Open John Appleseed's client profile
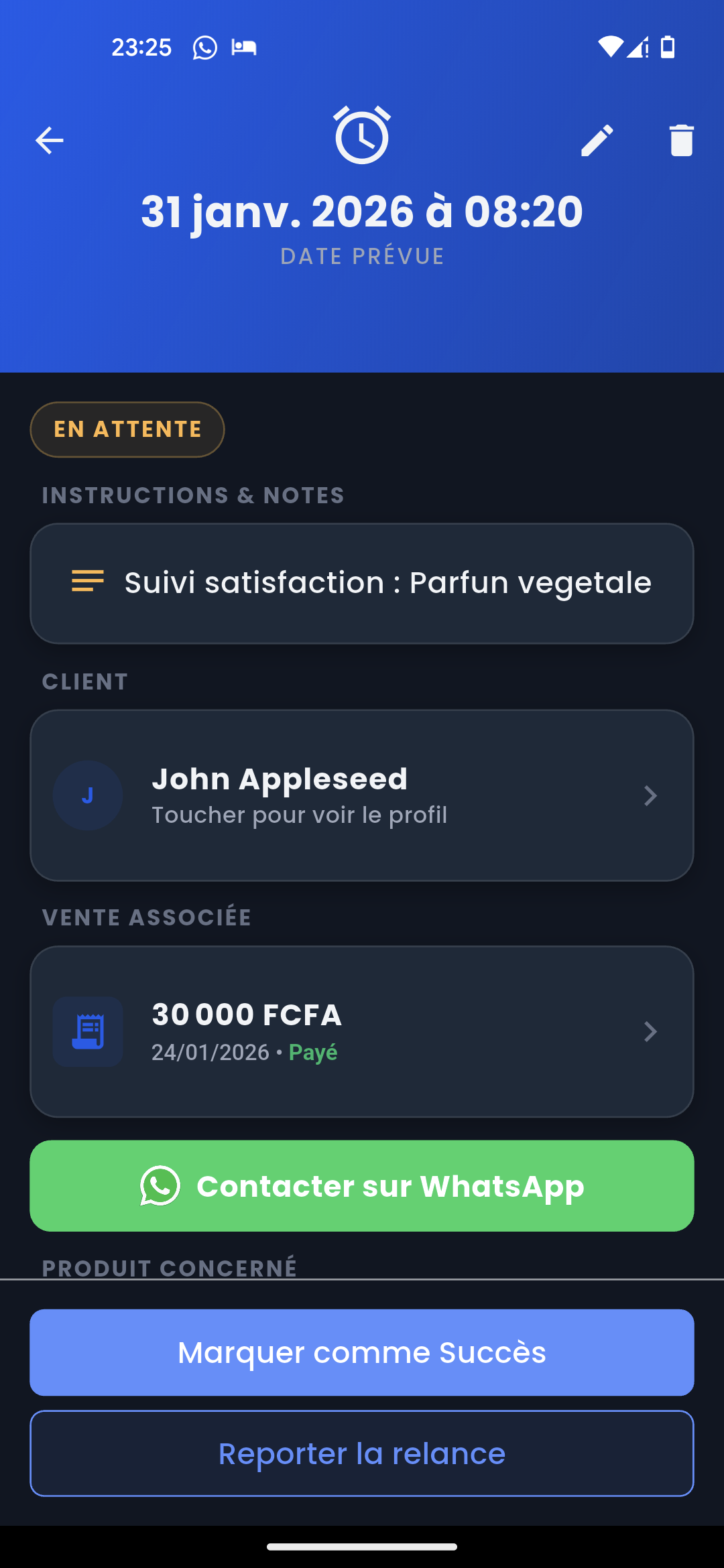The image size is (724, 1568). 362,795
